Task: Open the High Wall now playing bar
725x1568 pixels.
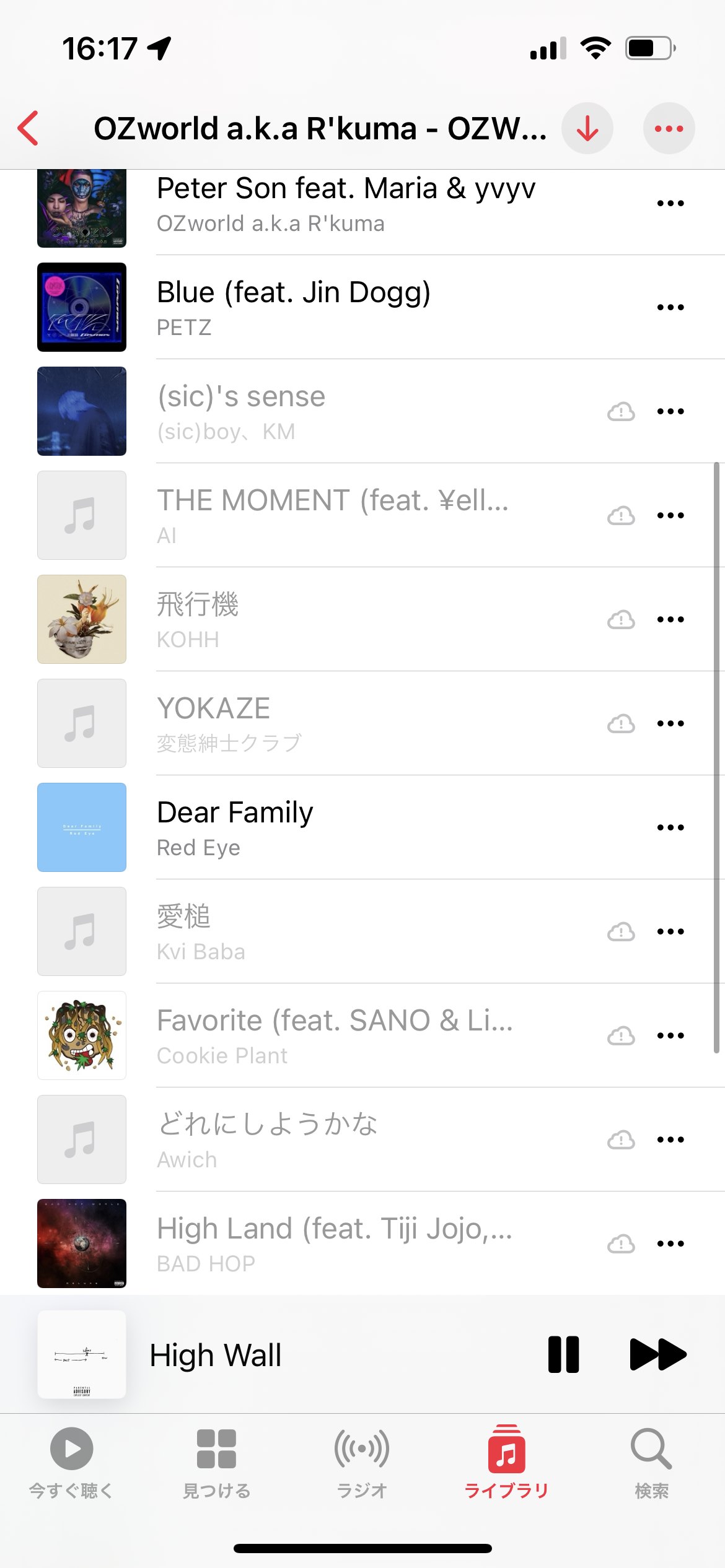Action: [279, 1354]
